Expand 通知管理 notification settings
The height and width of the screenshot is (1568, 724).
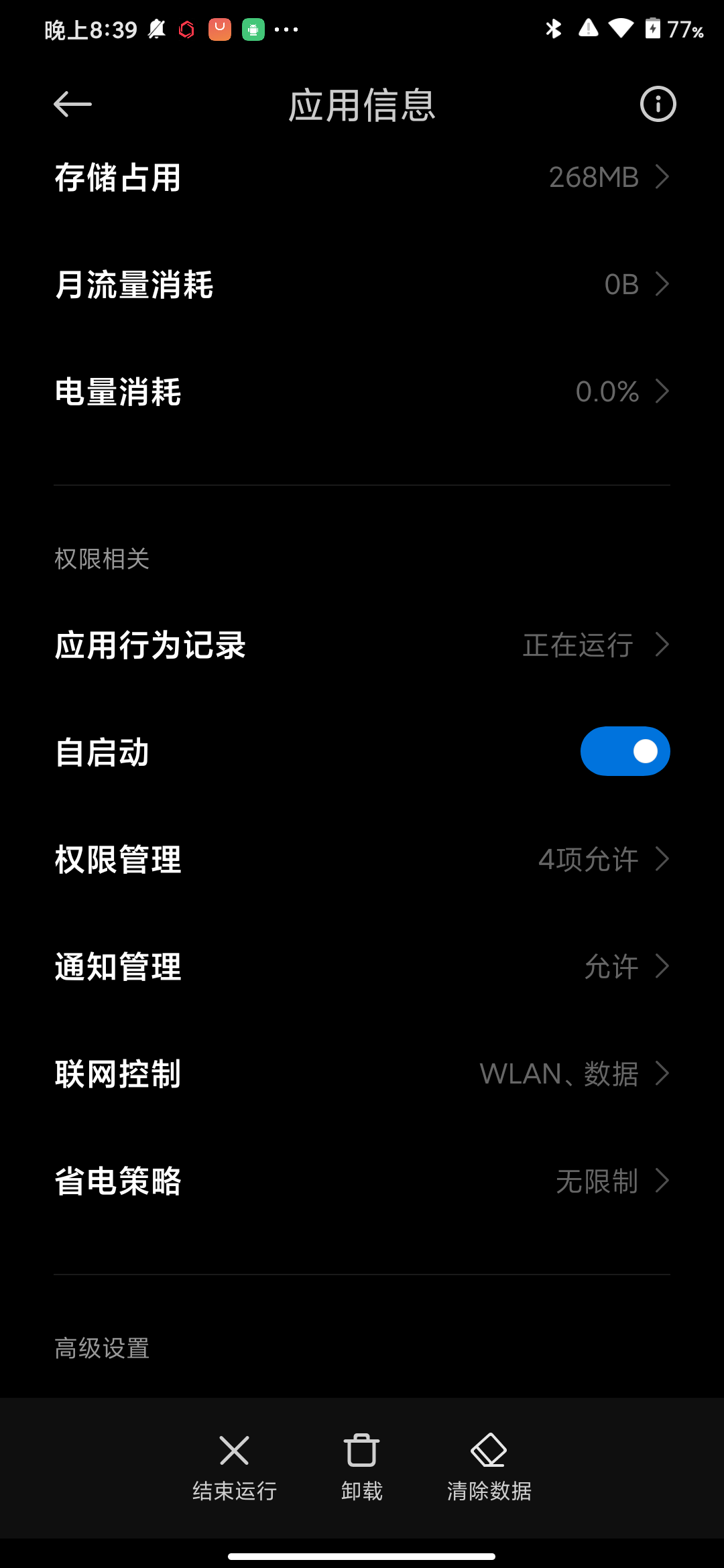coord(362,967)
